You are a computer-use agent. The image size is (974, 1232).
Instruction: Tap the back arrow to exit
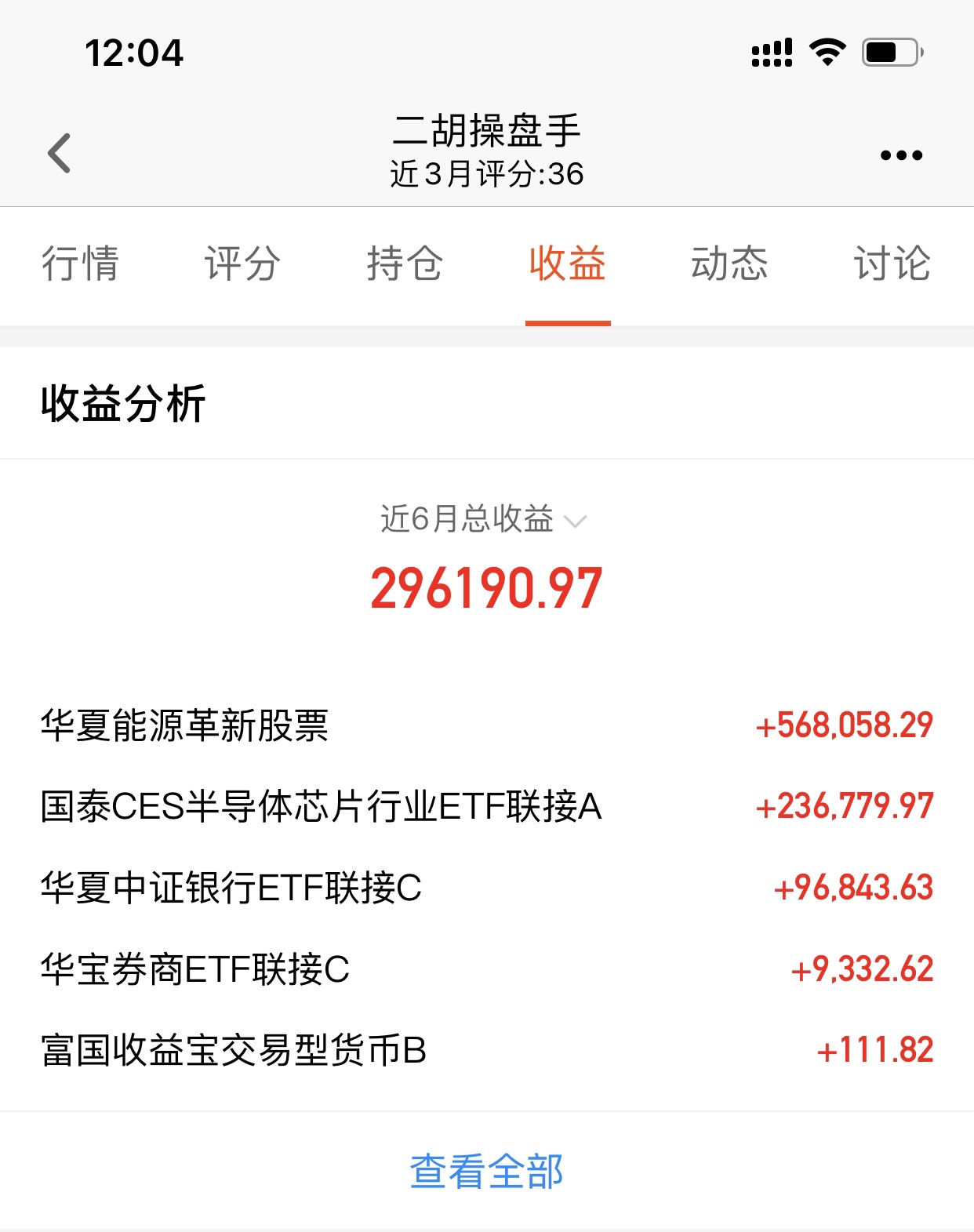(59, 153)
